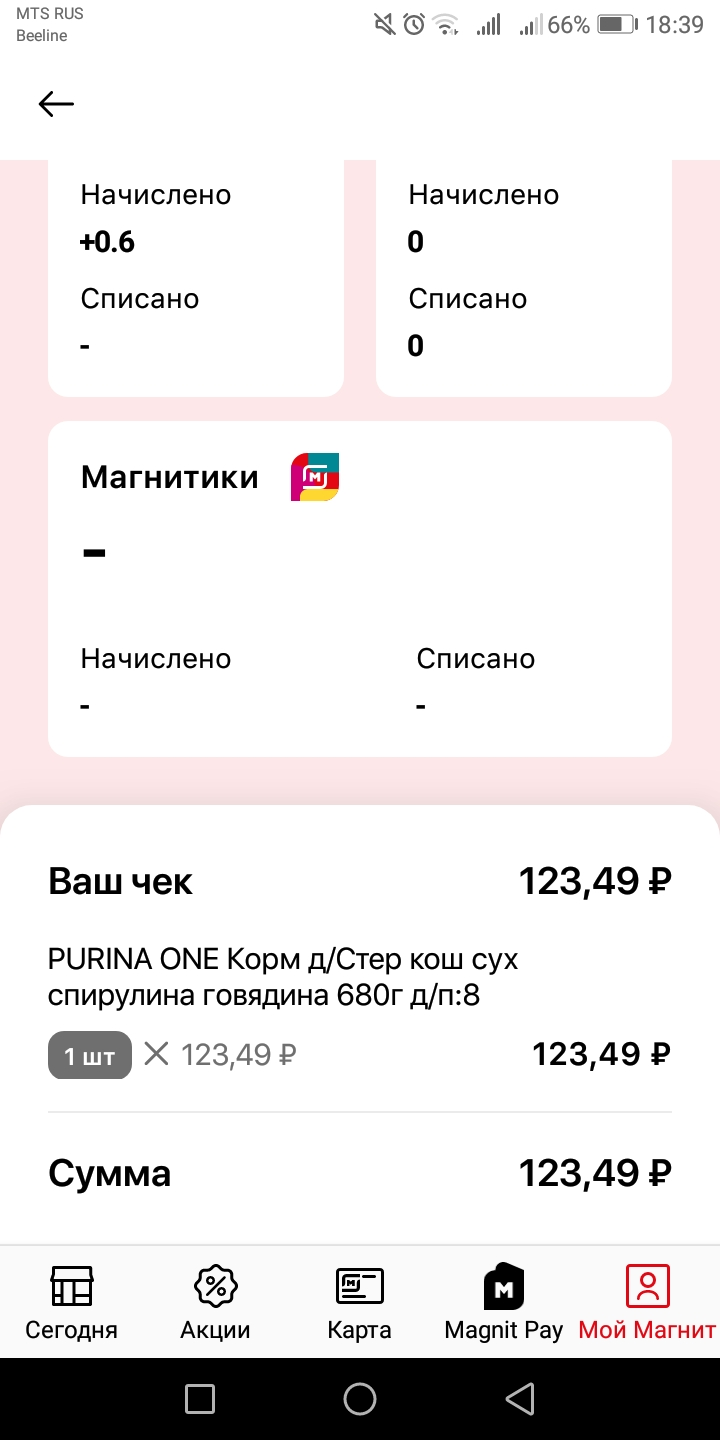Screen dimensions: 720x1440
Task: Select the Мой Магнит tab
Action: (x=648, y=1302)
